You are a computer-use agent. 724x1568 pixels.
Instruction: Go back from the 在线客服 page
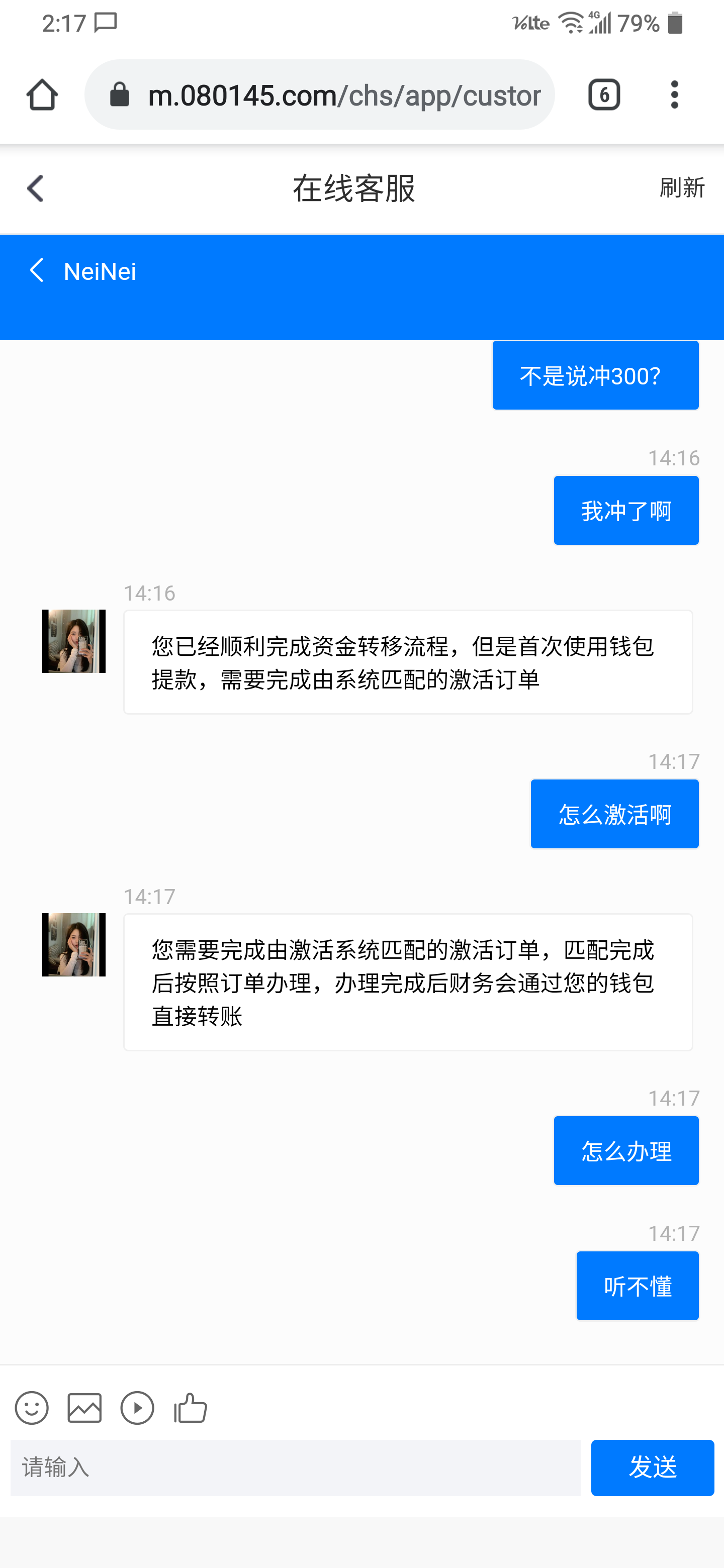35,188
